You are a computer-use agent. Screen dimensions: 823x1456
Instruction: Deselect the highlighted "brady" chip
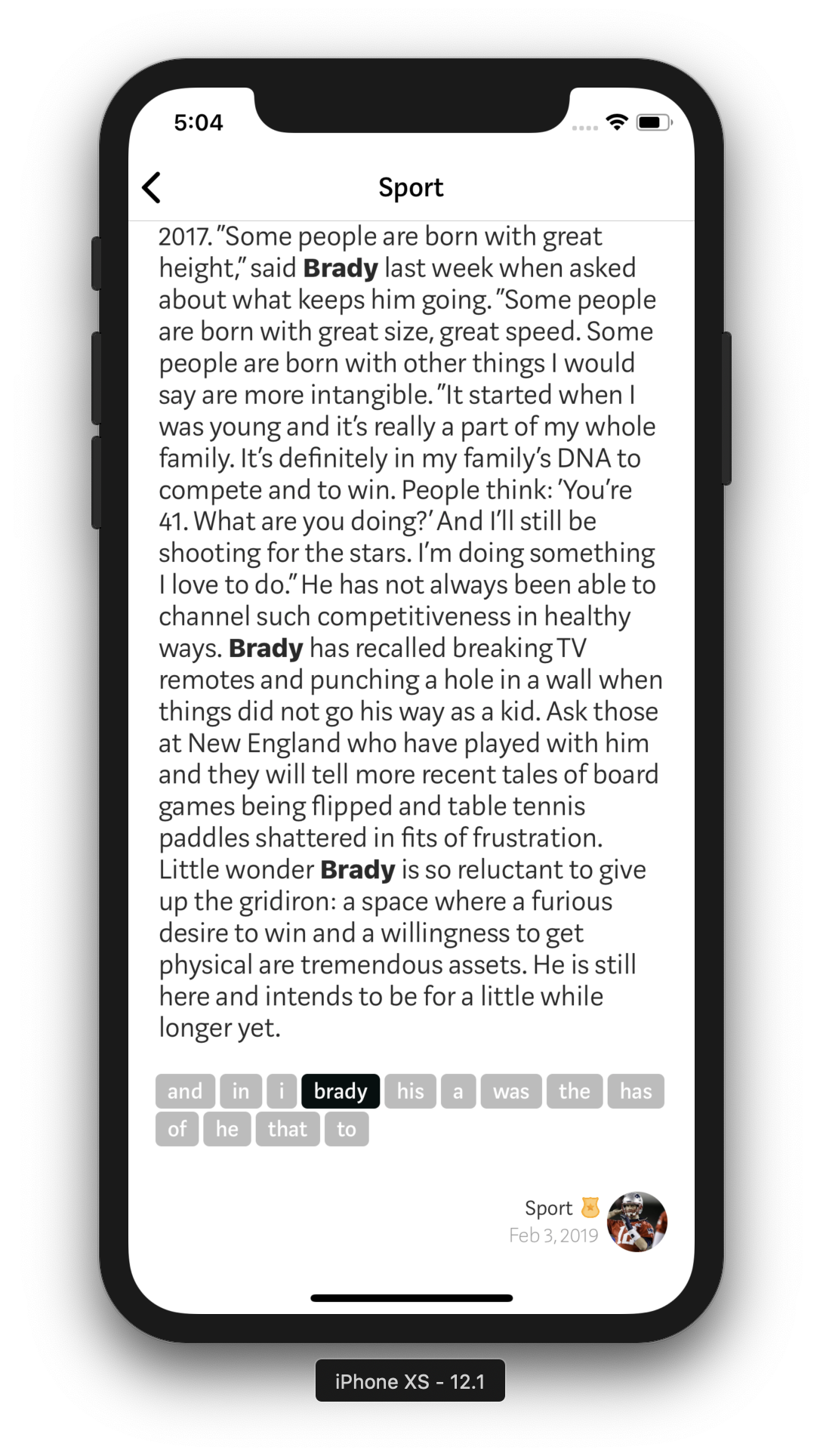pos(341,1091)
